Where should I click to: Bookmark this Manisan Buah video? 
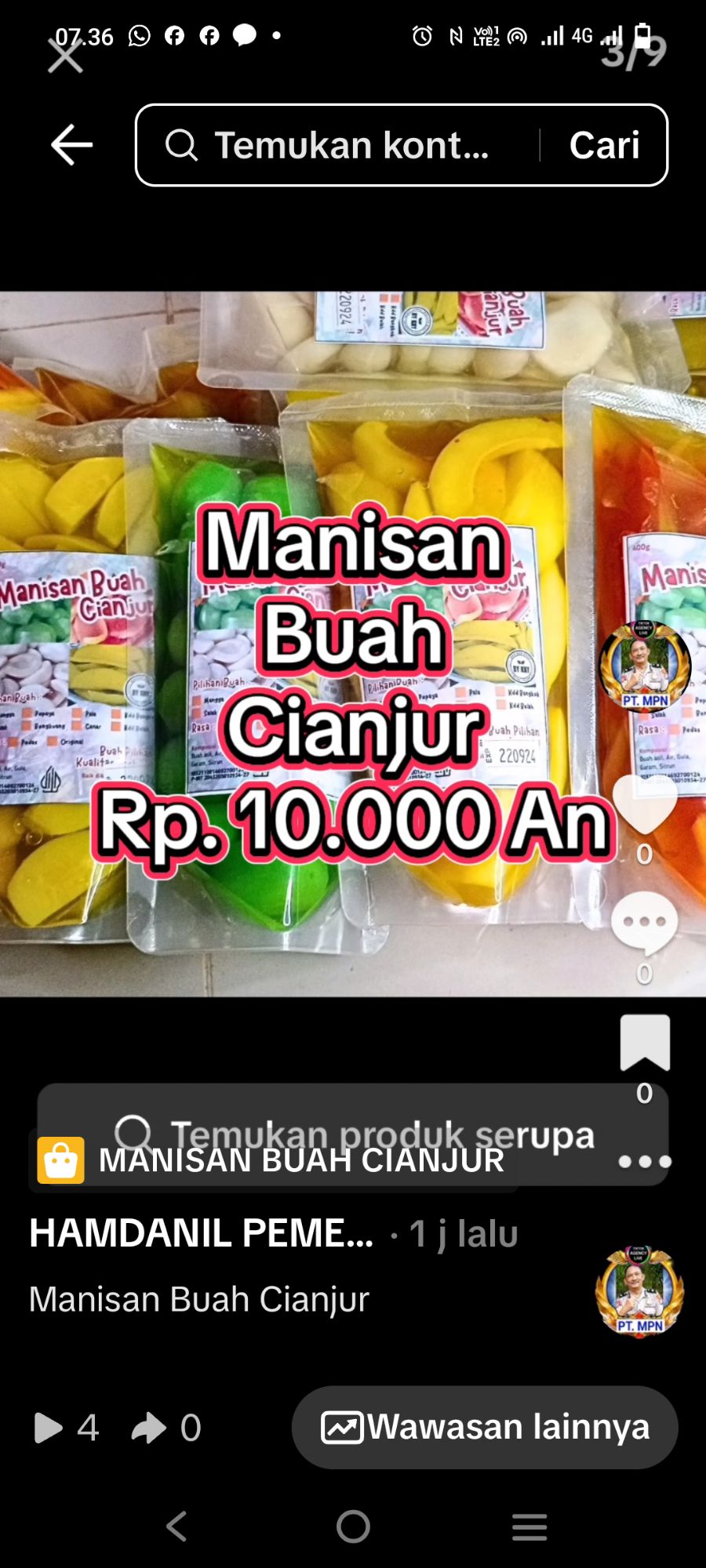coord(645,1043)
